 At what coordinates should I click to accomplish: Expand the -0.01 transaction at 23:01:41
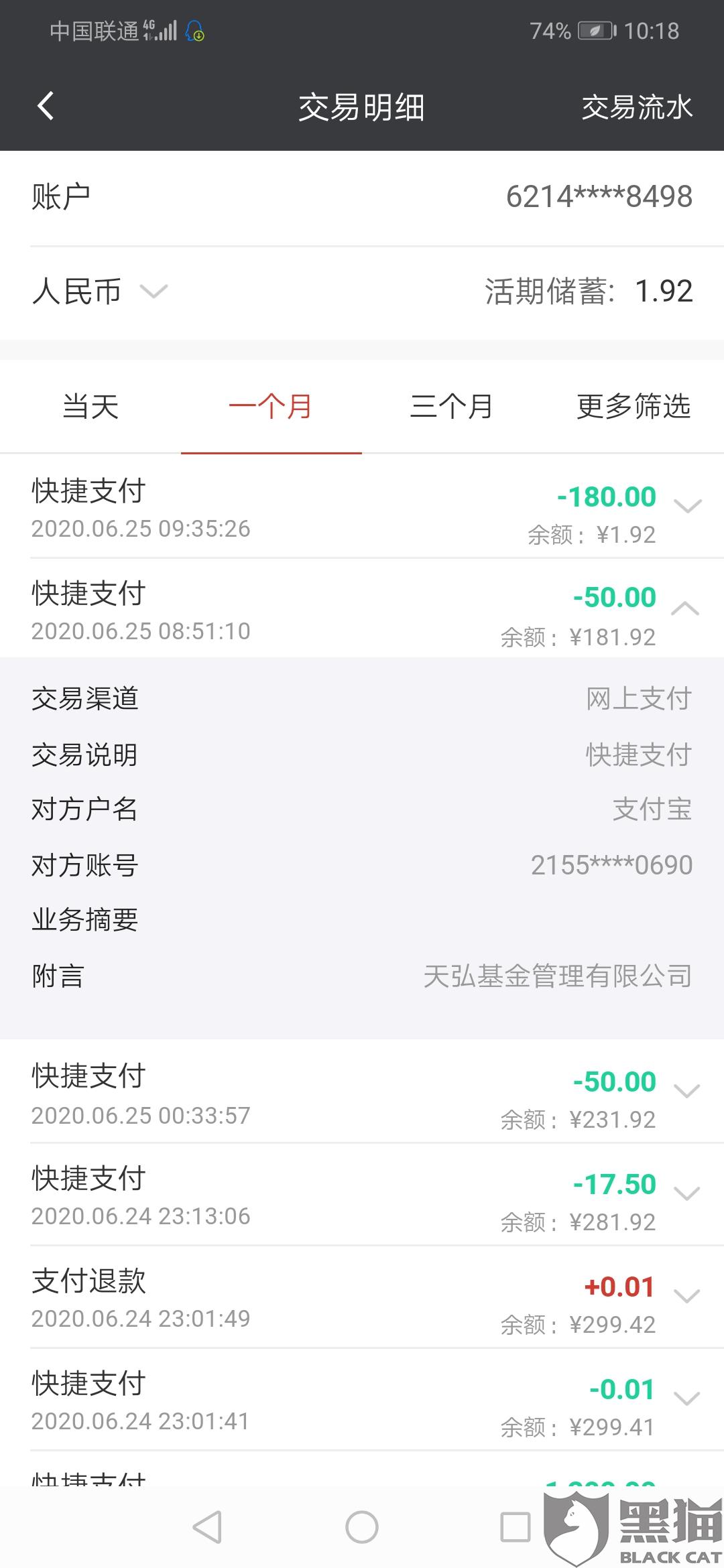(686, 1398)
